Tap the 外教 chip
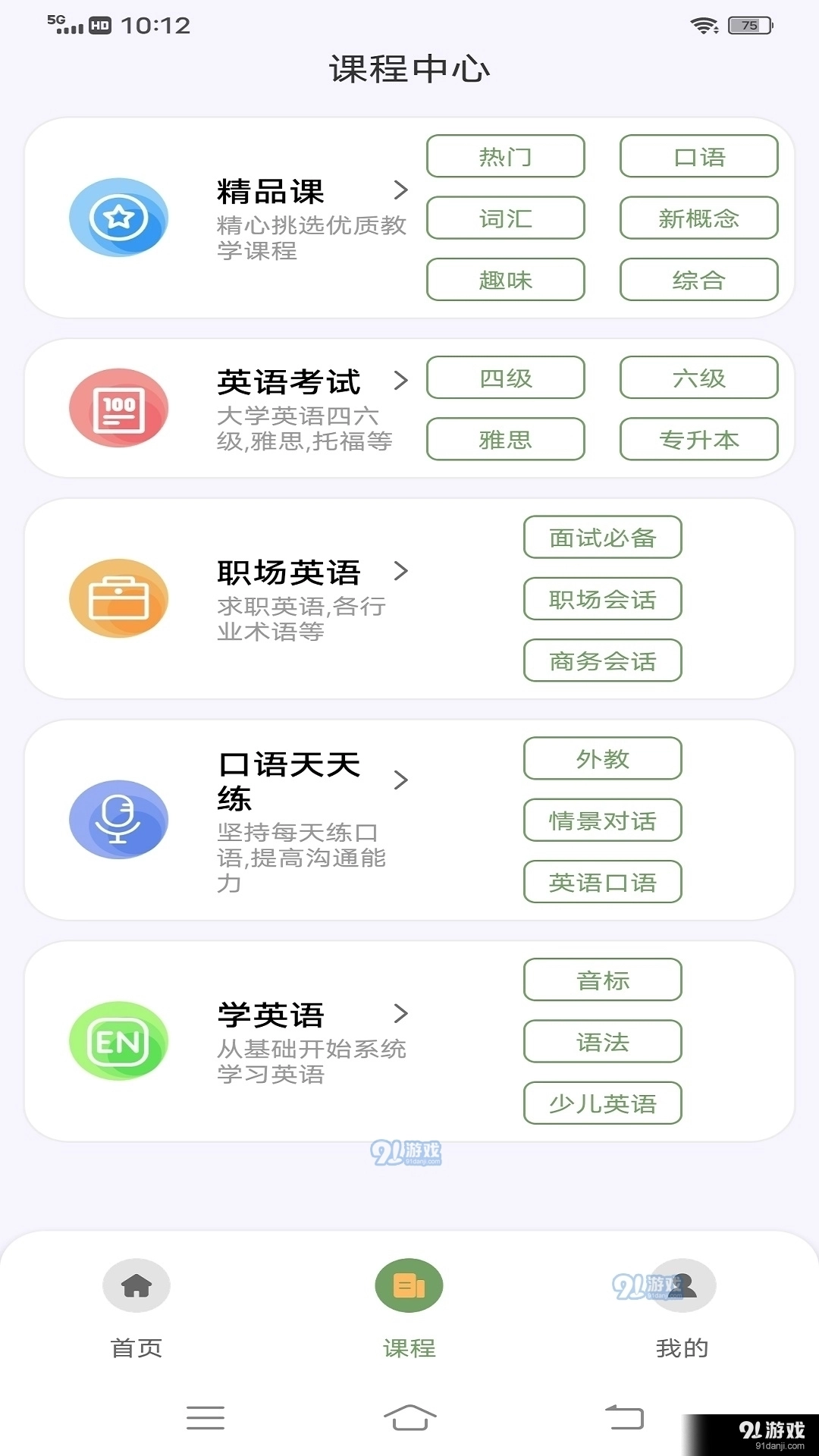 603,758
